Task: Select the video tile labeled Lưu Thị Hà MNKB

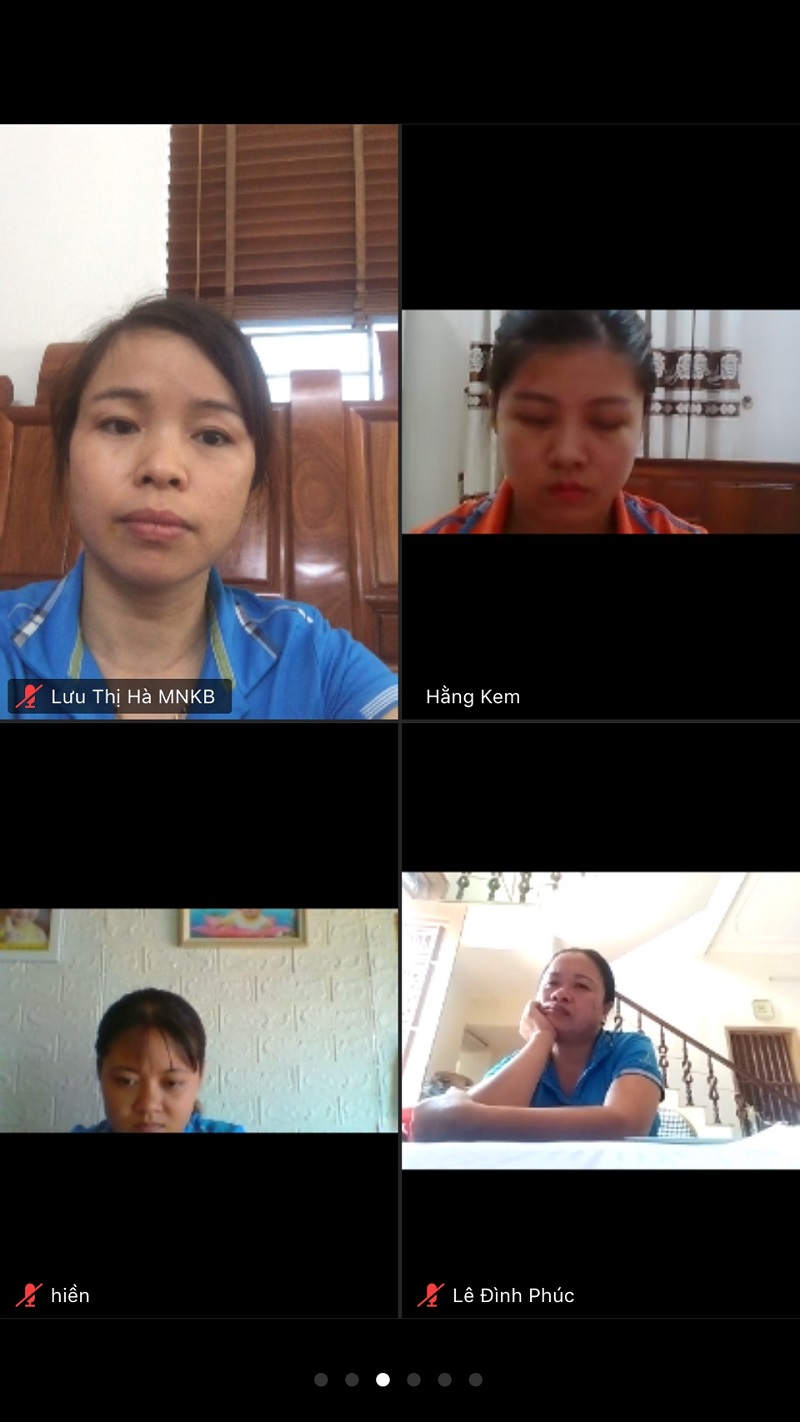Action: (x=199, y=420)
